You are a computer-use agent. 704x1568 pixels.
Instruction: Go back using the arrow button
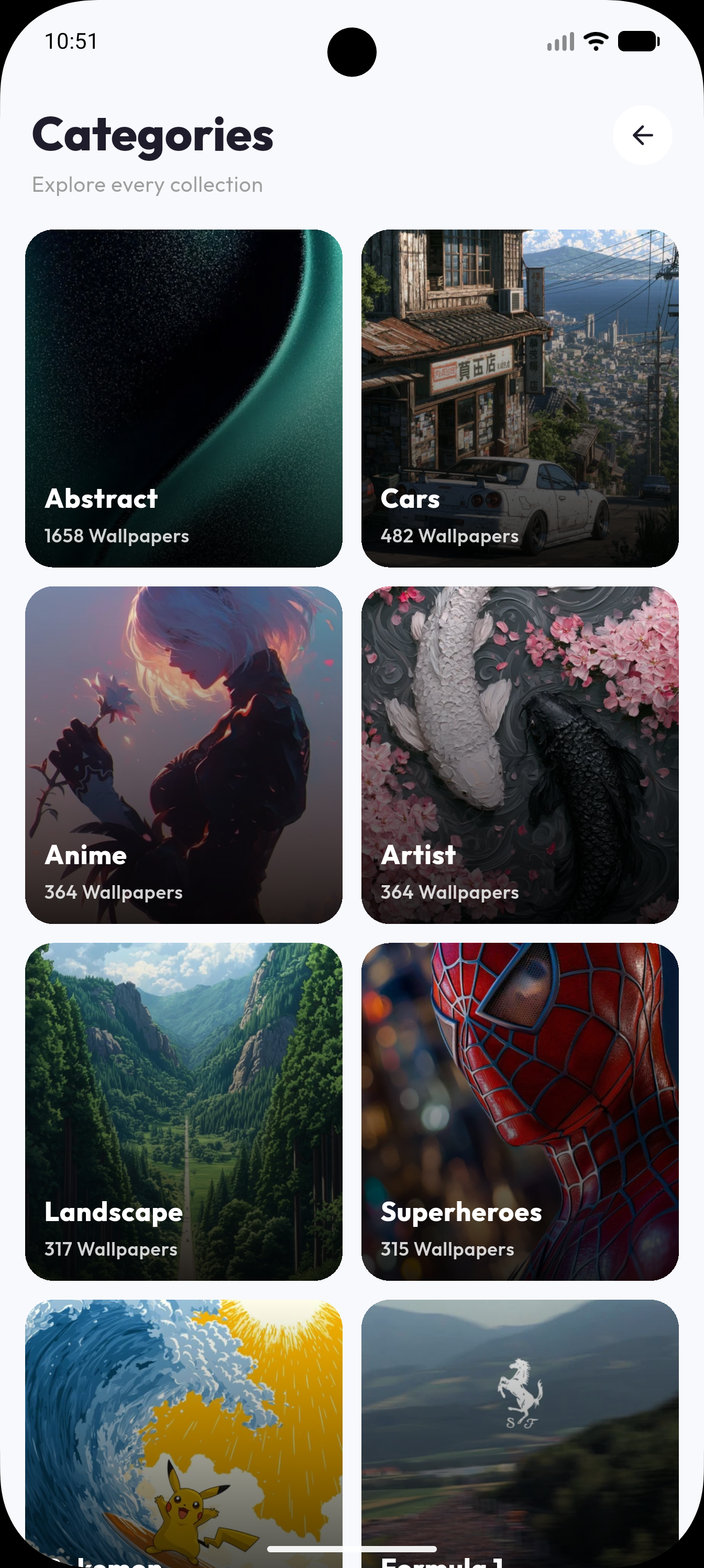(642, 135)
